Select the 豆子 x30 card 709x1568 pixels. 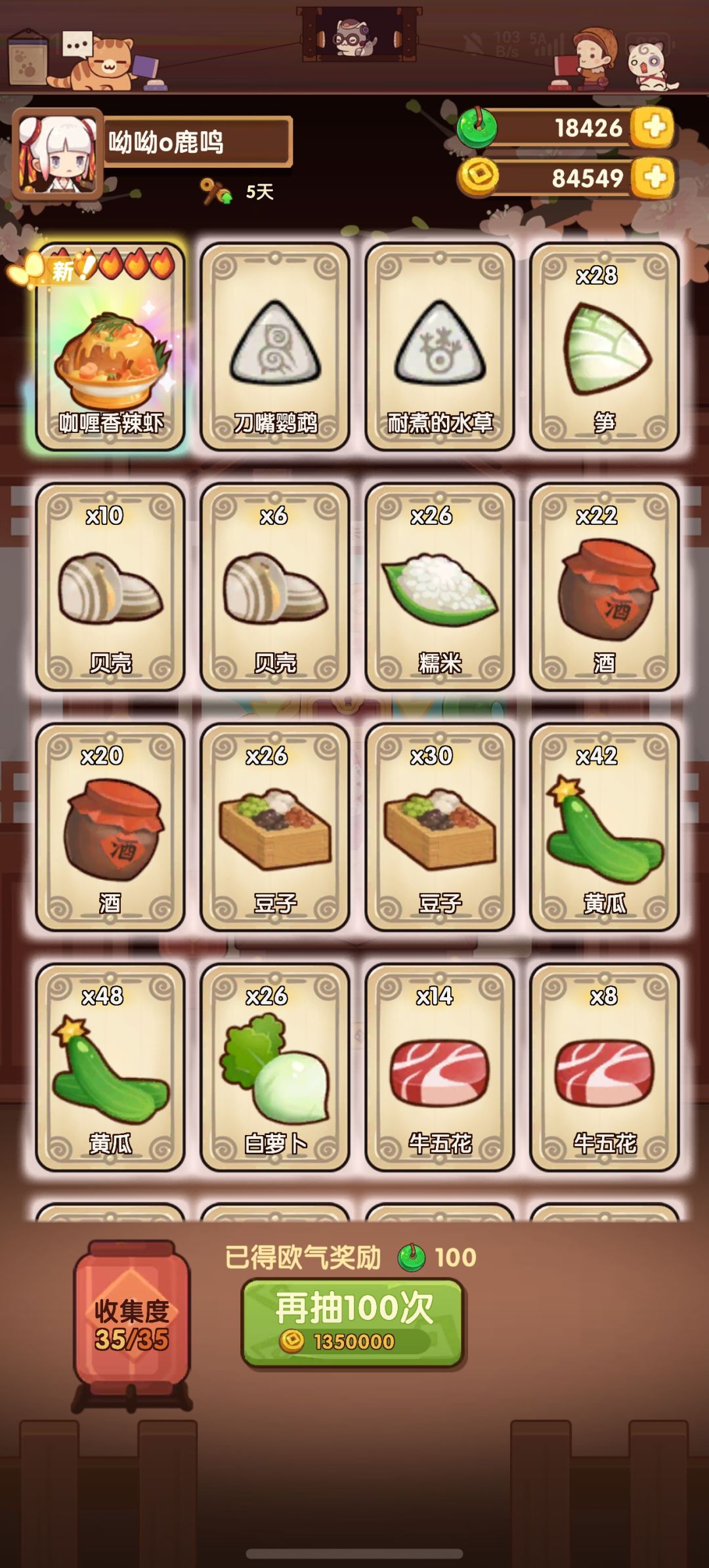point(440,827)
